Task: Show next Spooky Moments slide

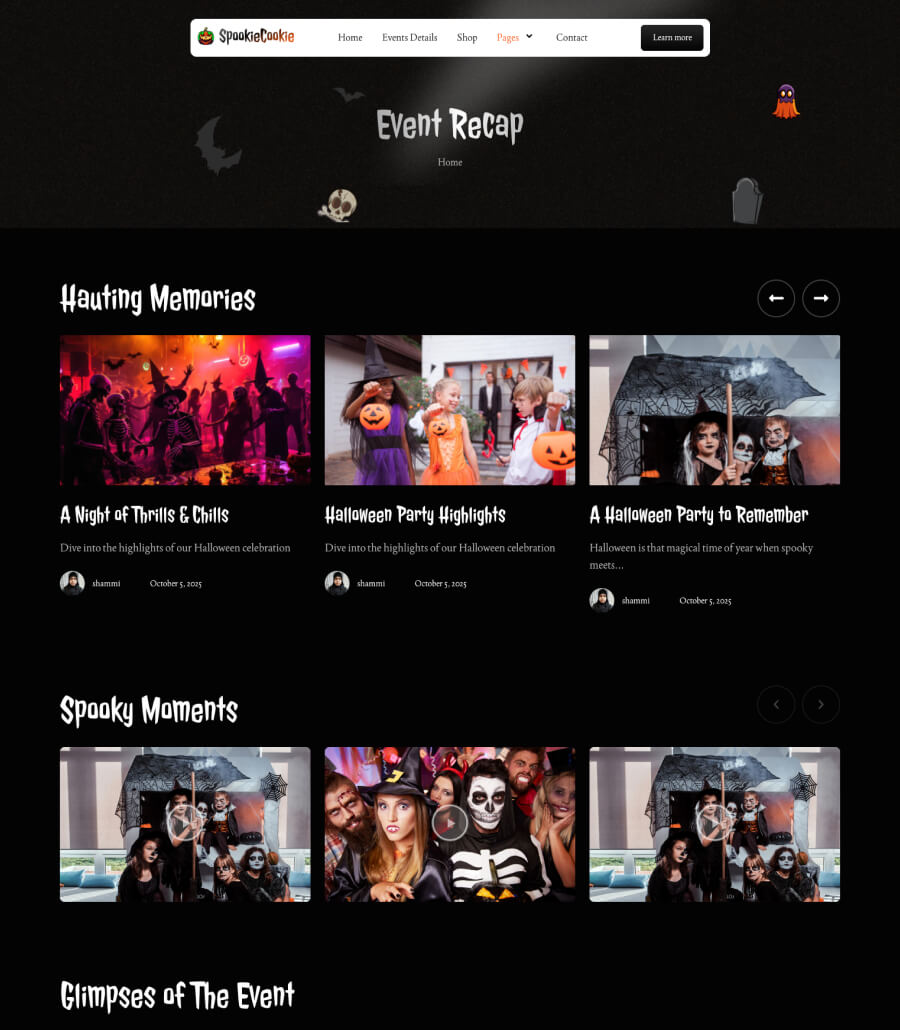Action: 821,704
